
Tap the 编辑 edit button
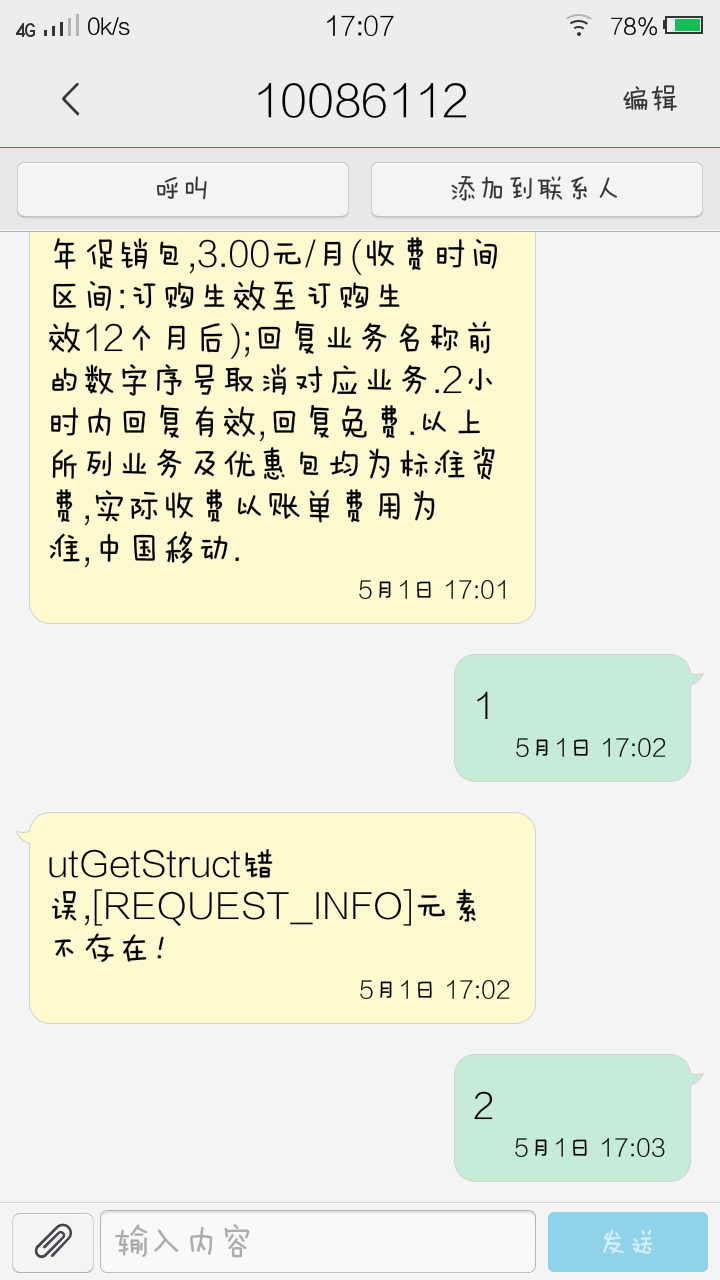650,100
